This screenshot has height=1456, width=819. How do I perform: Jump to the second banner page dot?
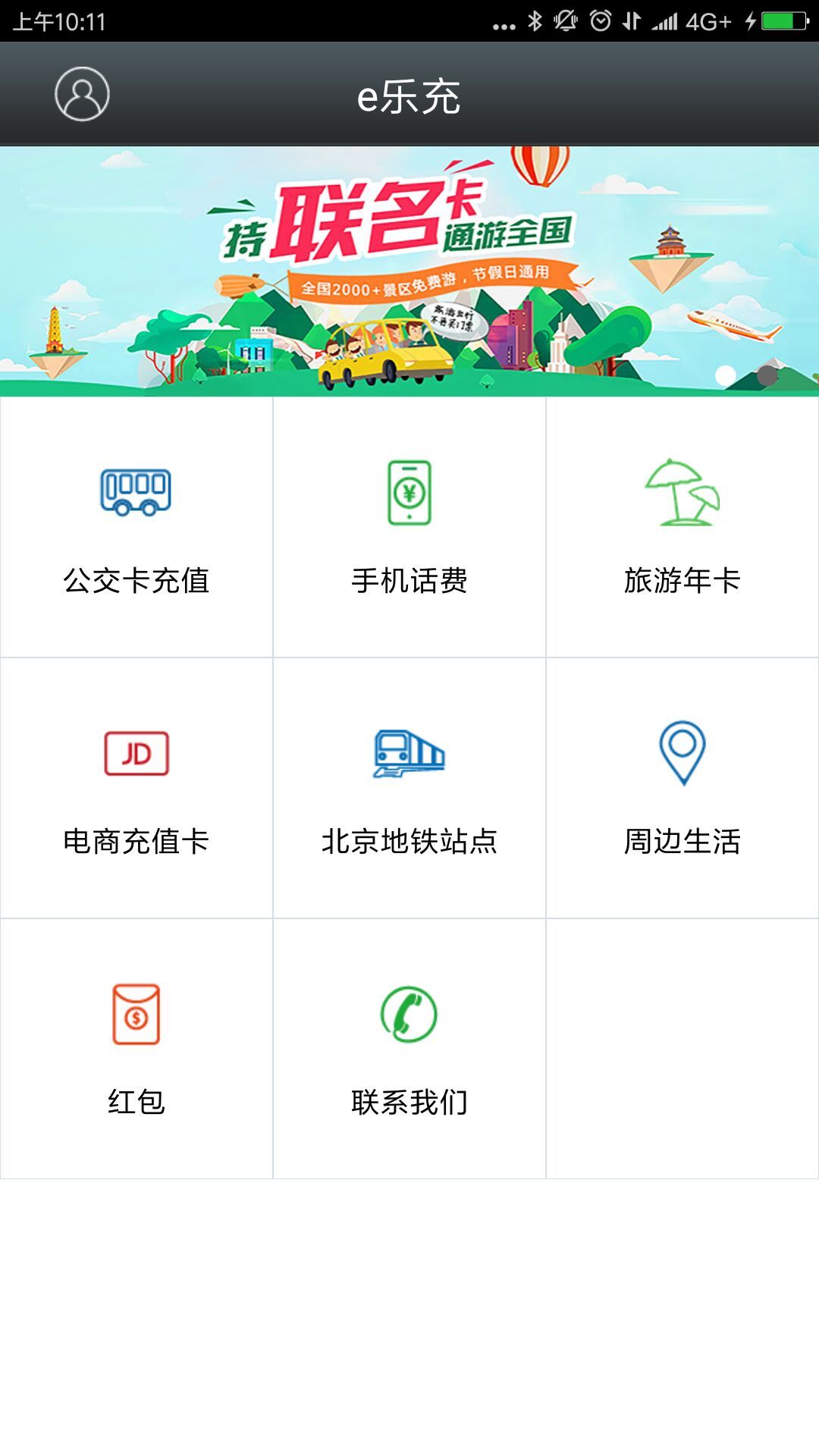(x=767, y=375)
